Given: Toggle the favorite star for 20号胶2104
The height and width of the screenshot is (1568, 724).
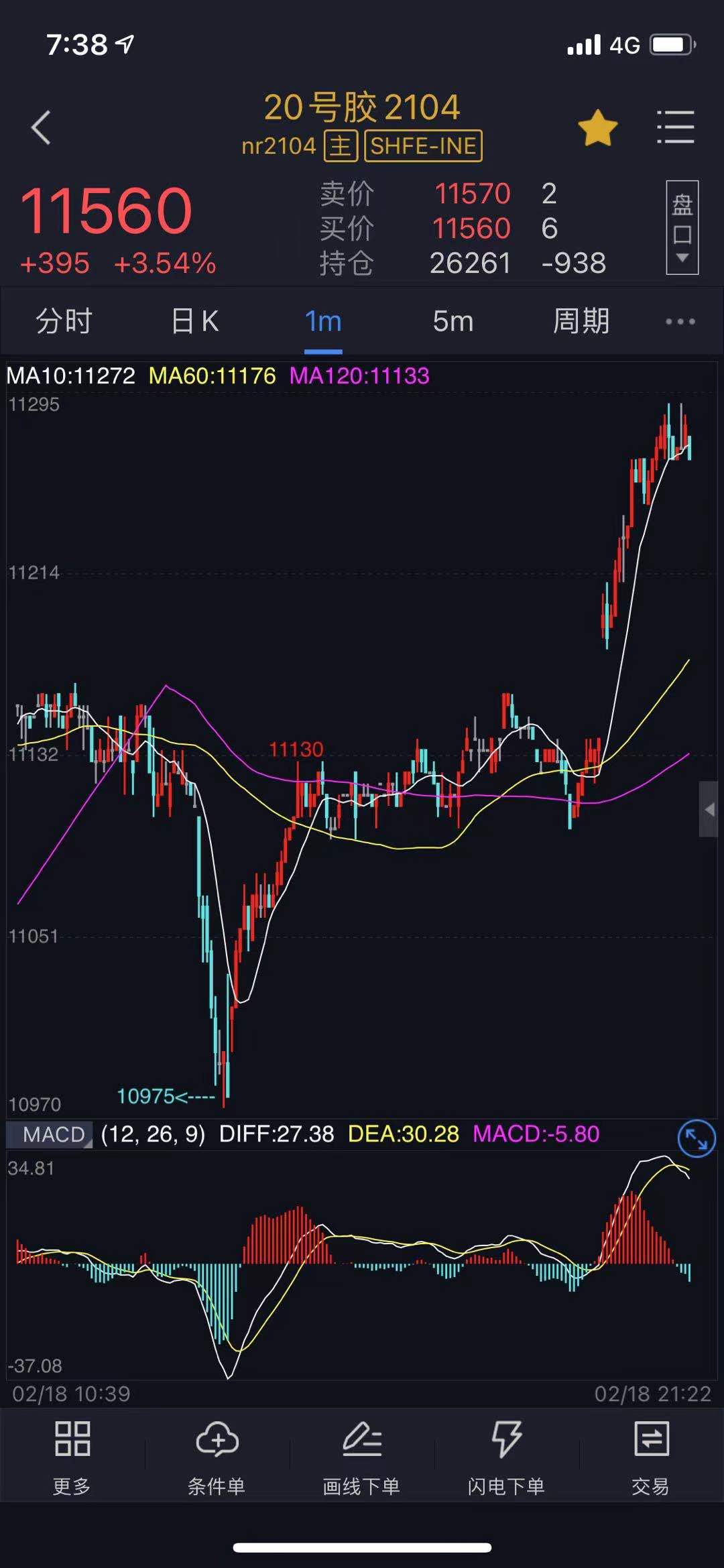Looking at the screenshot, I should [x=597, y=128].
